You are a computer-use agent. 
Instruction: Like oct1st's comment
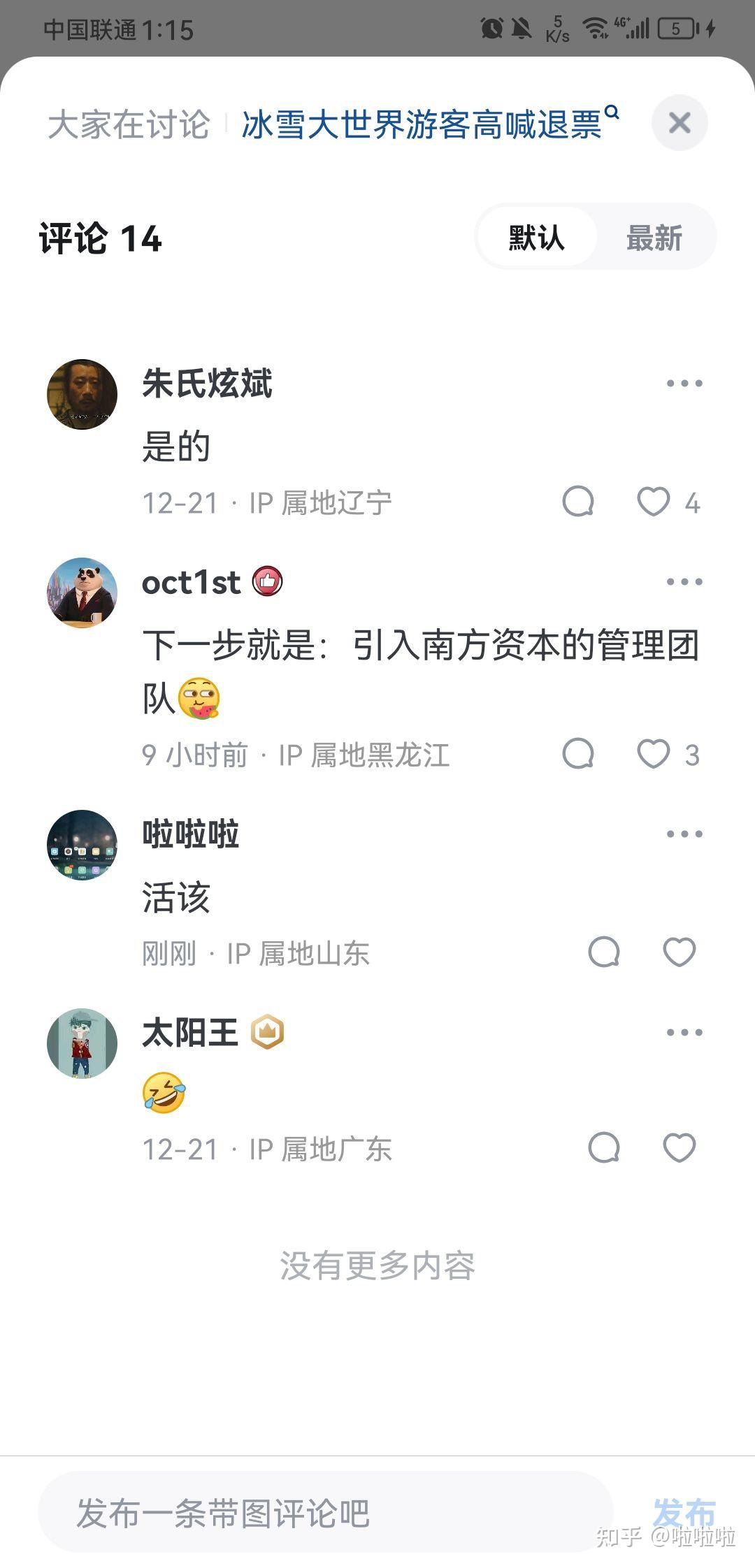[654, 754]
